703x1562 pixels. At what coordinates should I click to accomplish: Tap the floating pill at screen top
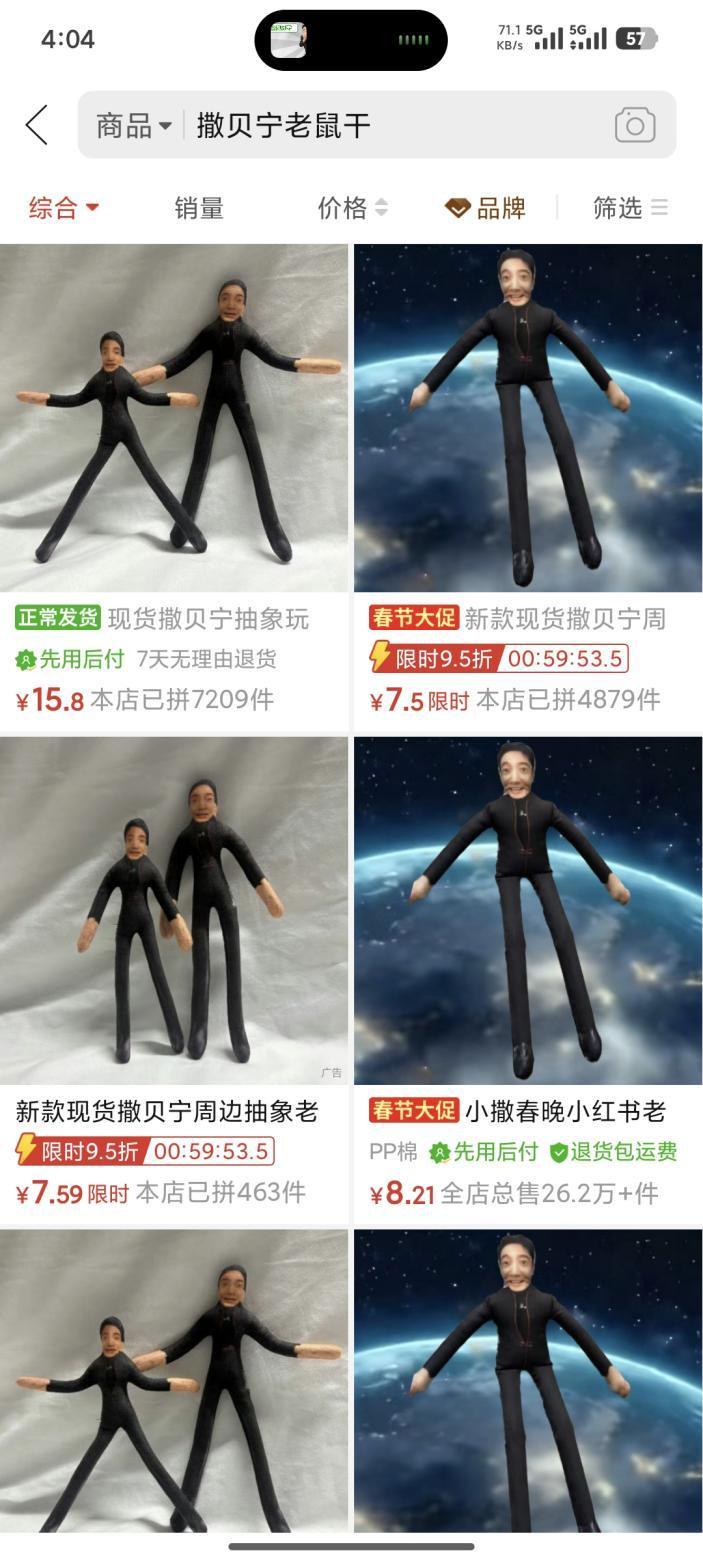(351, 40)
